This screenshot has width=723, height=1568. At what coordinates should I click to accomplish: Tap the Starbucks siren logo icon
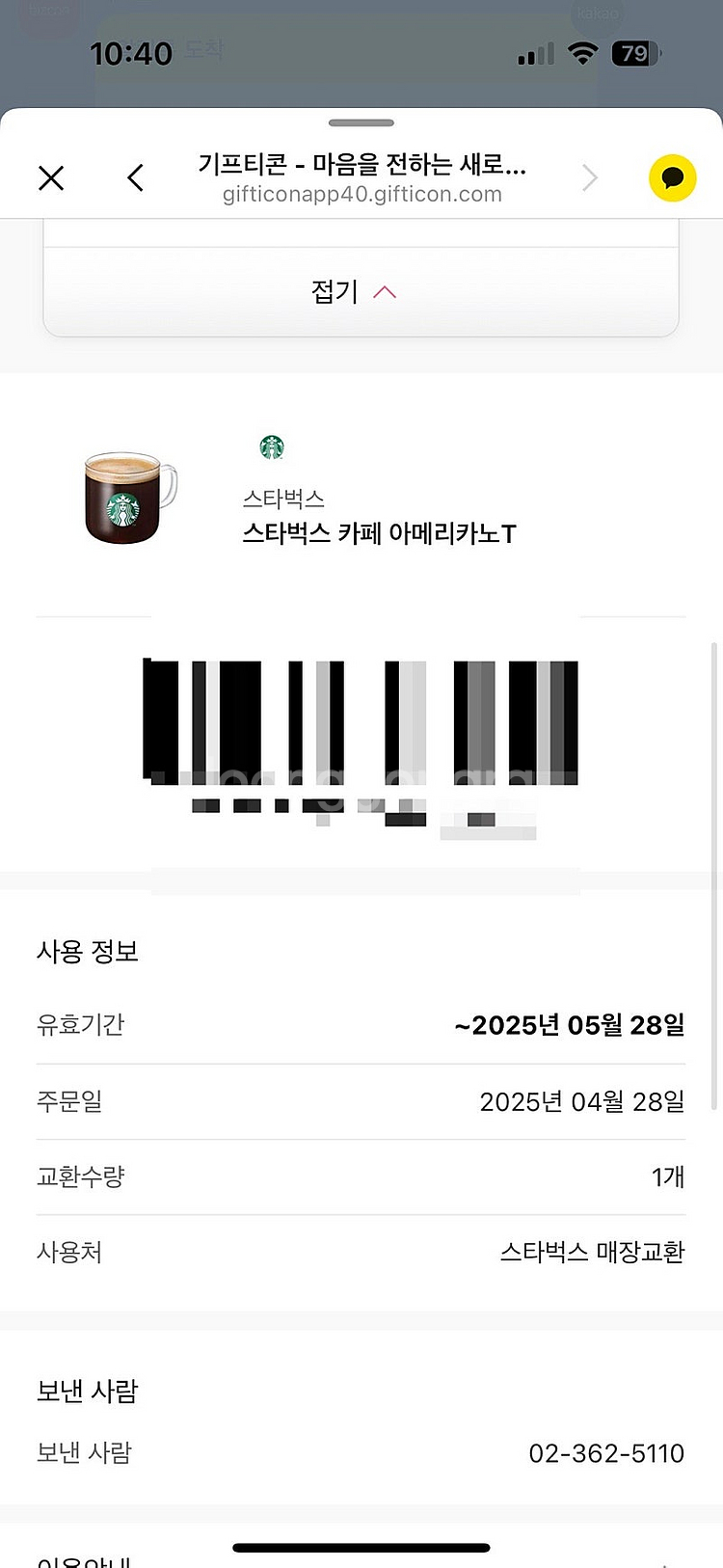tap(271, 446)
